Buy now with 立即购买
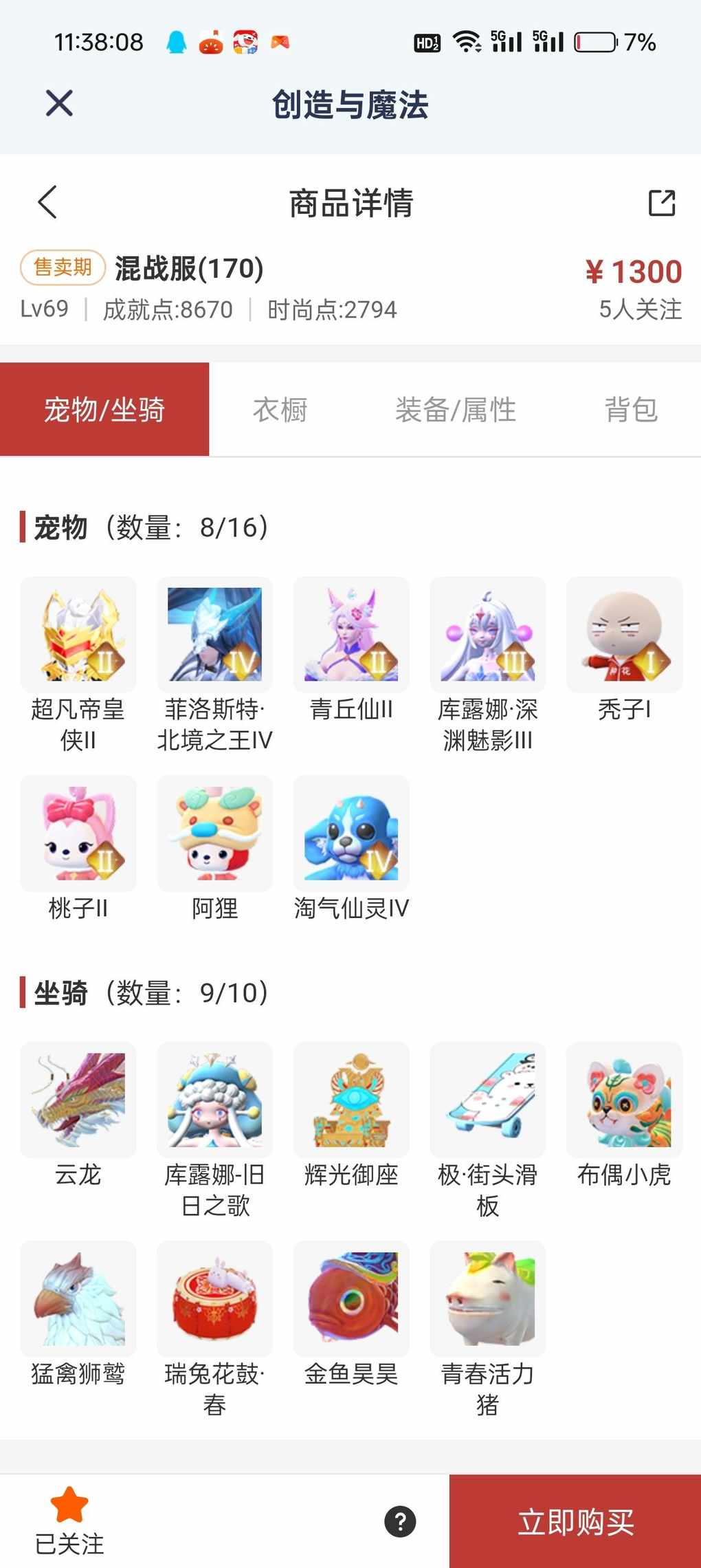This screenshot has height=1568, width=701. tap(575, 1521)
